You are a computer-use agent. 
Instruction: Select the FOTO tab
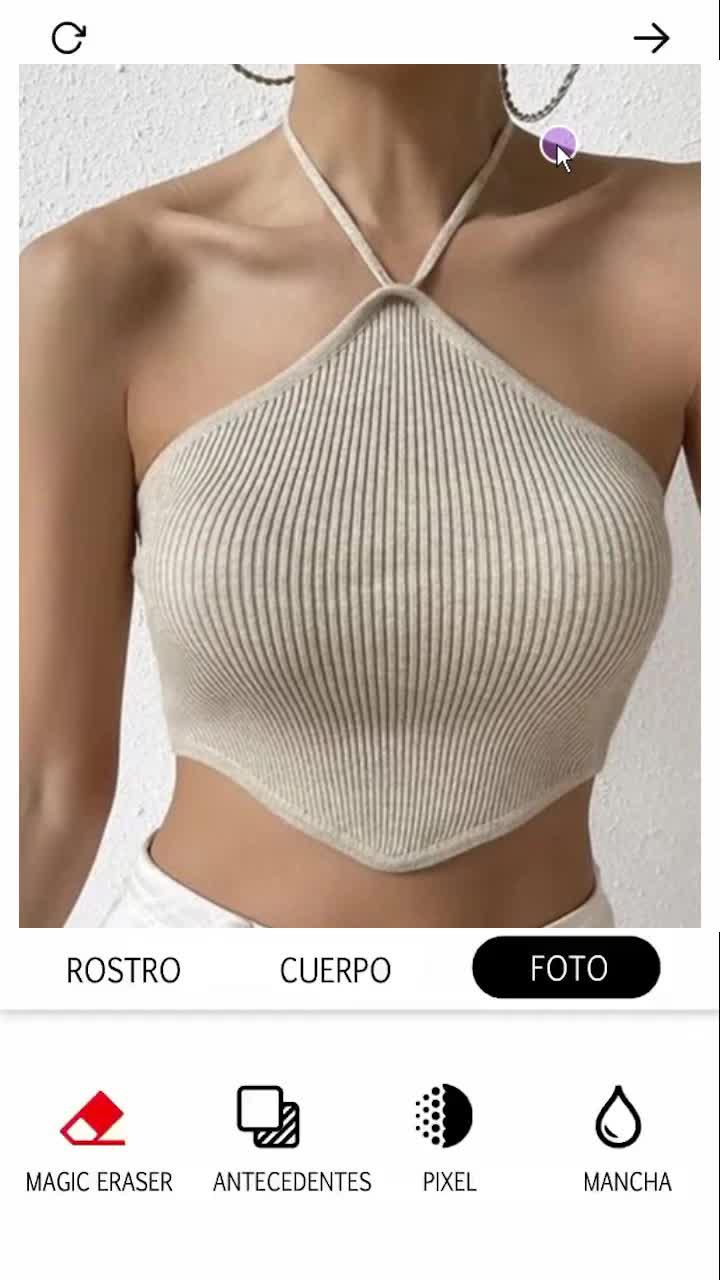coord(566,967)
